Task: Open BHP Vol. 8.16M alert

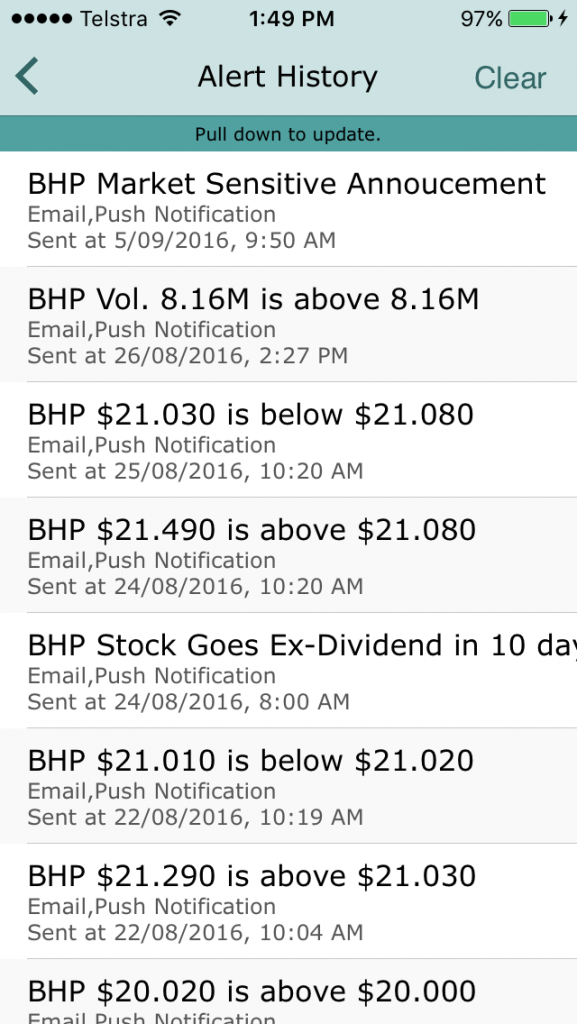Action: (x=288, y=325)
